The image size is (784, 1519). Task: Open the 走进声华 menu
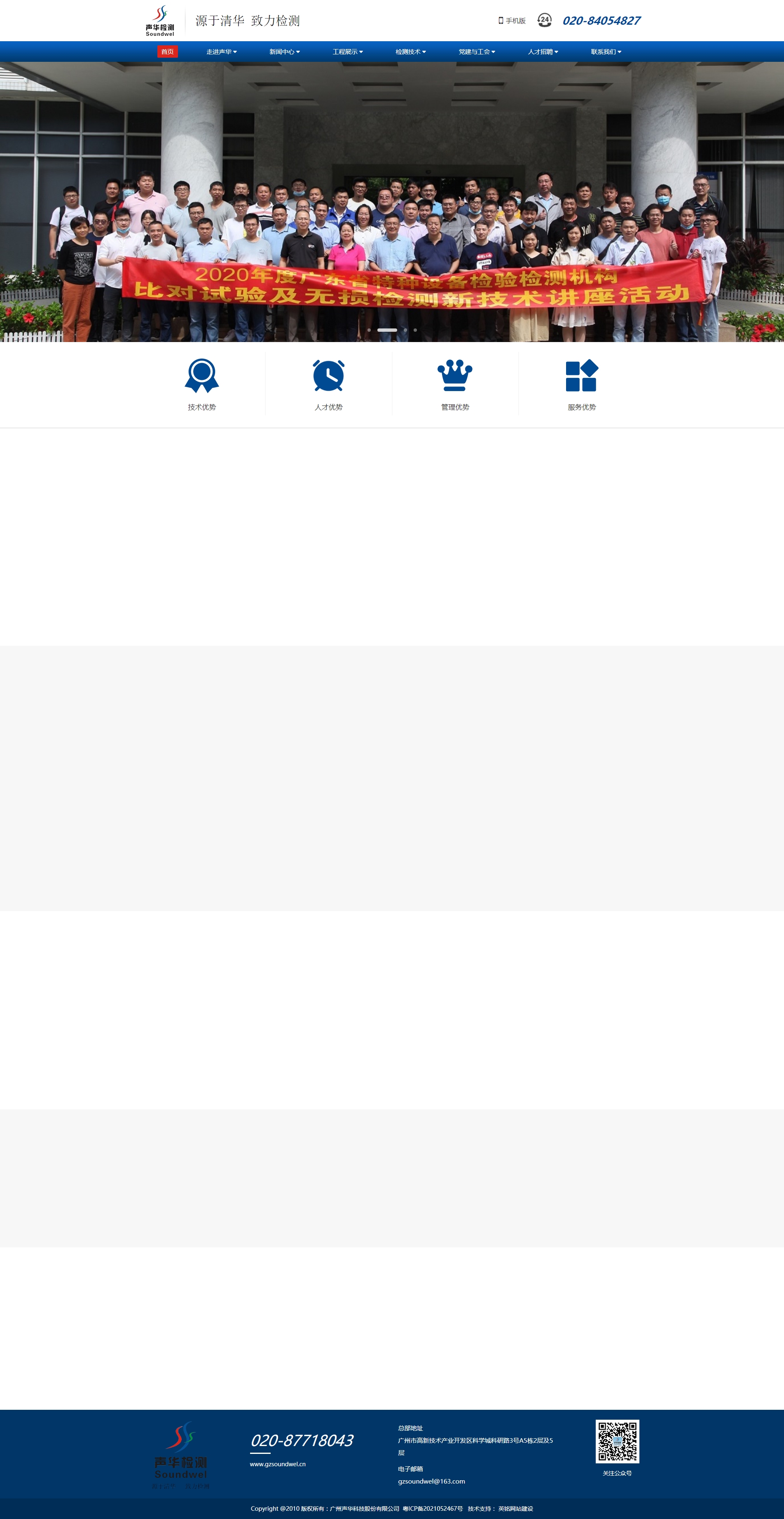[221, 52]
